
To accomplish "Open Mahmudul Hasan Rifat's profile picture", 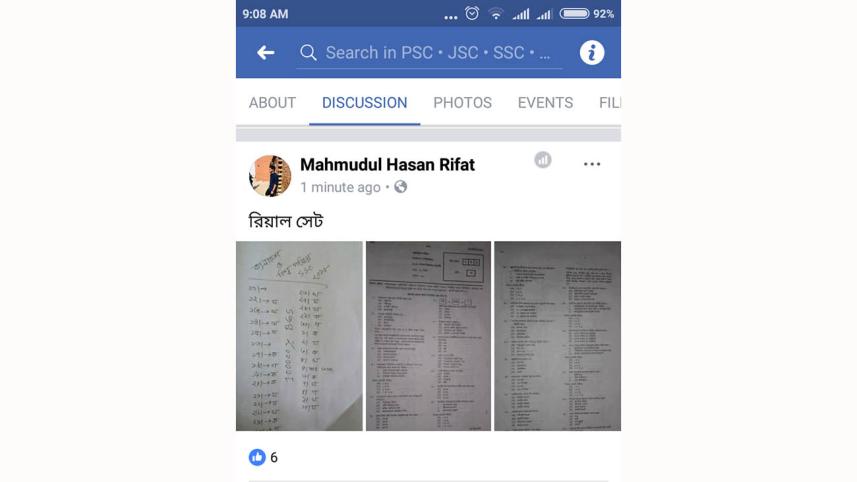I will [270, 176].
